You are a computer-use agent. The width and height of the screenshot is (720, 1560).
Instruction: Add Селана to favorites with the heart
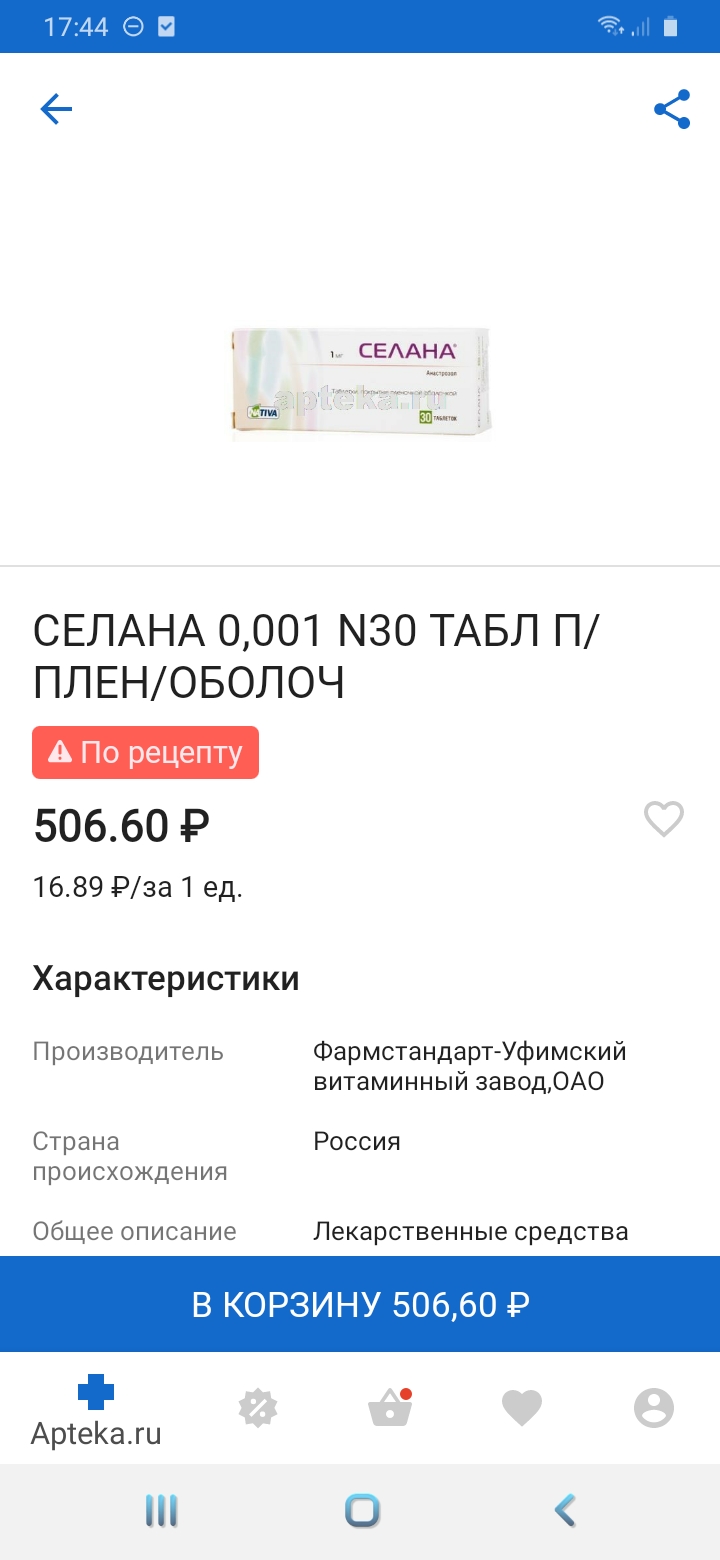click(663, 819)
